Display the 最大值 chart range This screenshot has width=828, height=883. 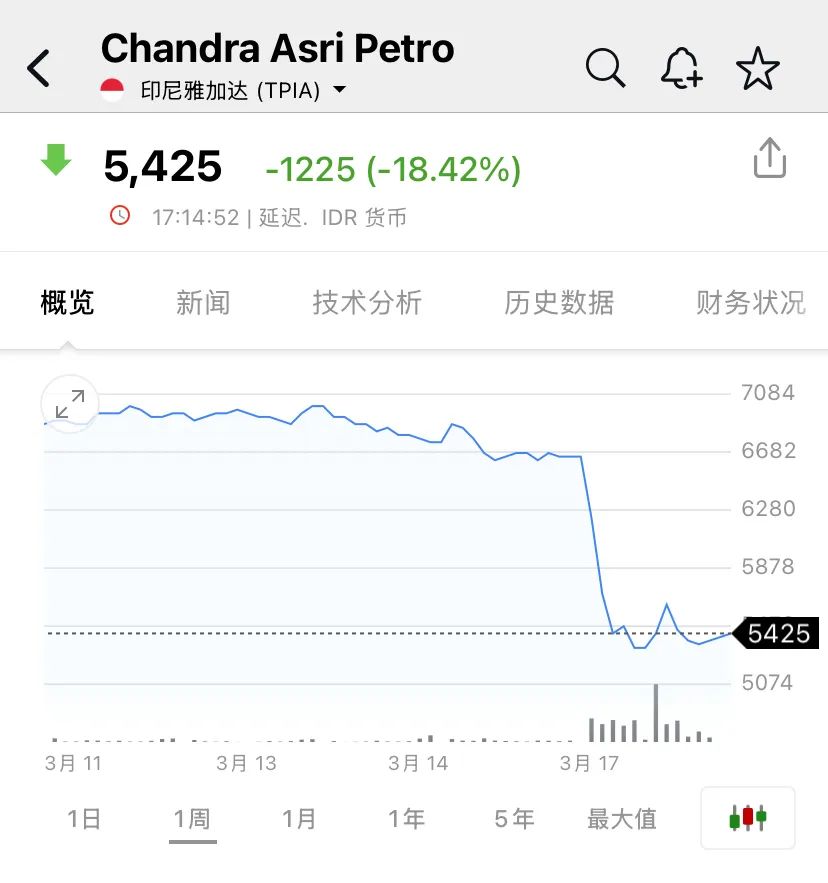[622, 819]
